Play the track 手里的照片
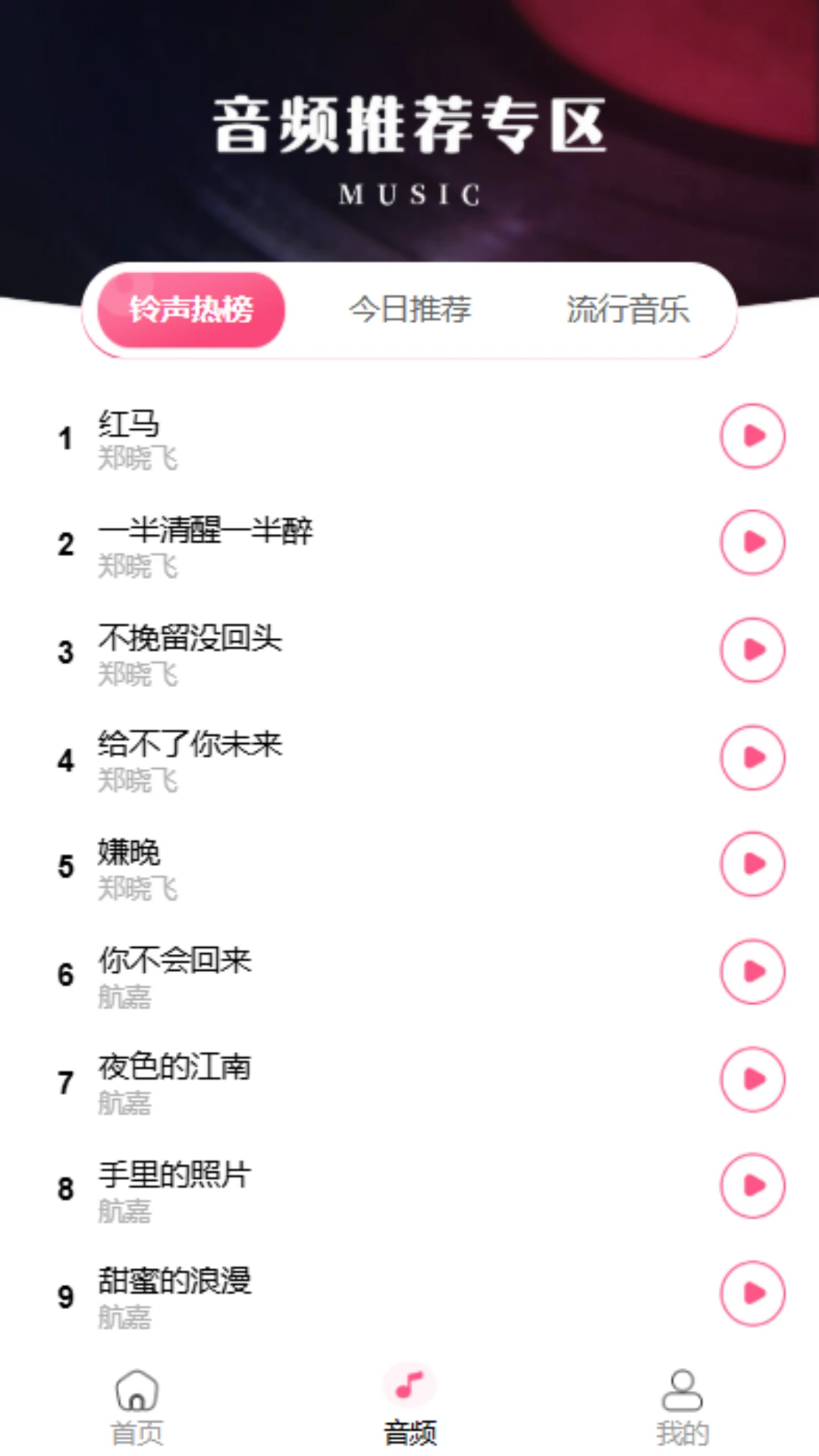819x1456 pixels. 752,1185
